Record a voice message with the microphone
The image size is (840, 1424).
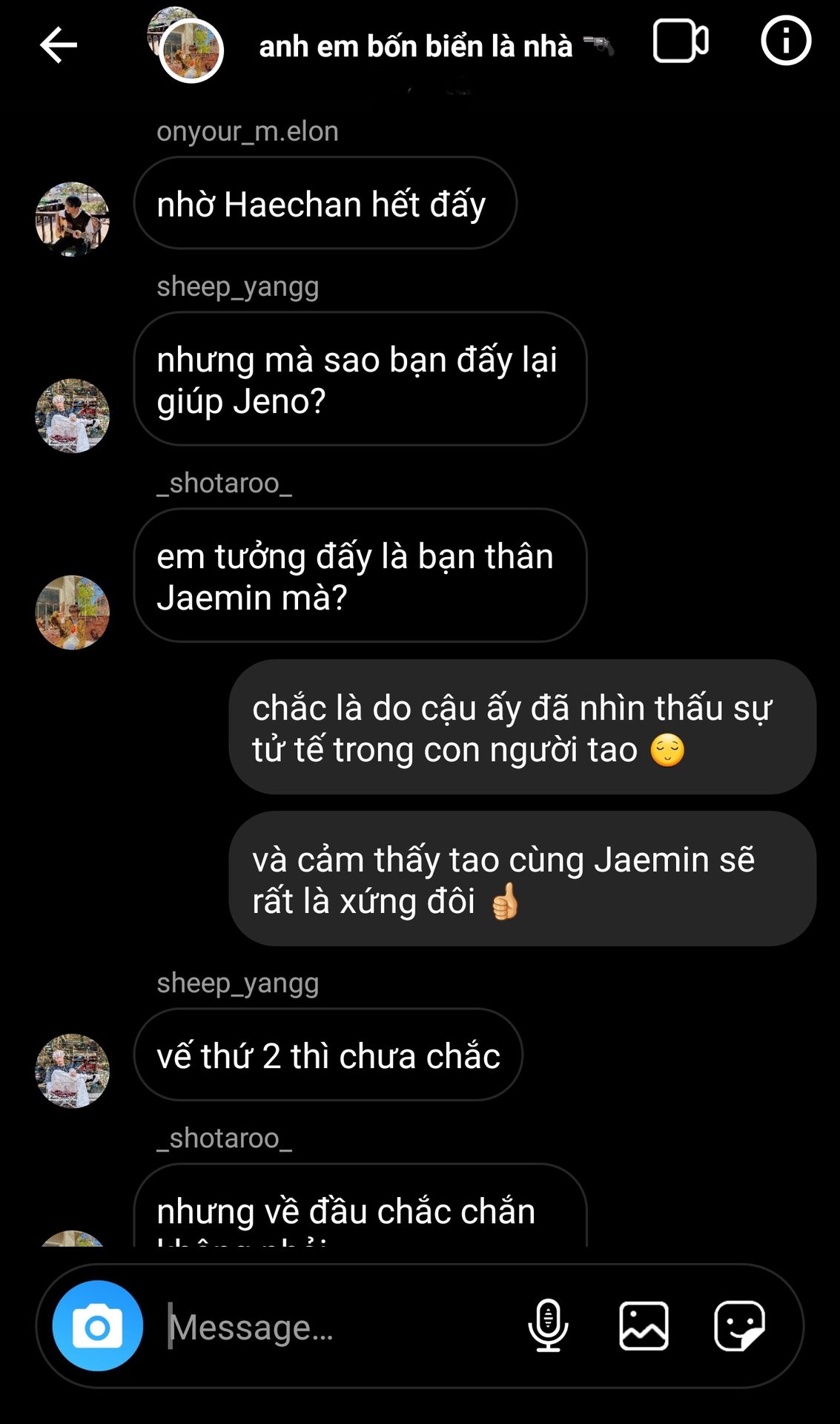point(548,1326)
